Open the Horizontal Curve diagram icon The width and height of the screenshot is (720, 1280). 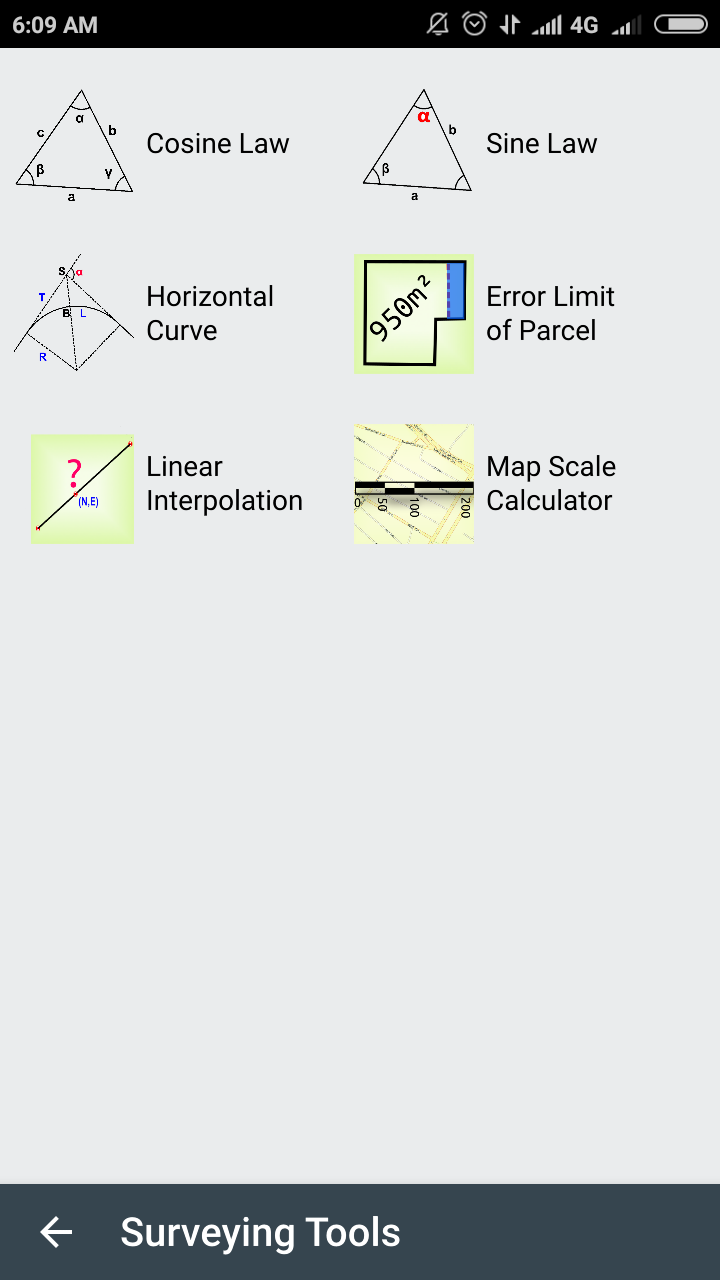coord(72,313)
